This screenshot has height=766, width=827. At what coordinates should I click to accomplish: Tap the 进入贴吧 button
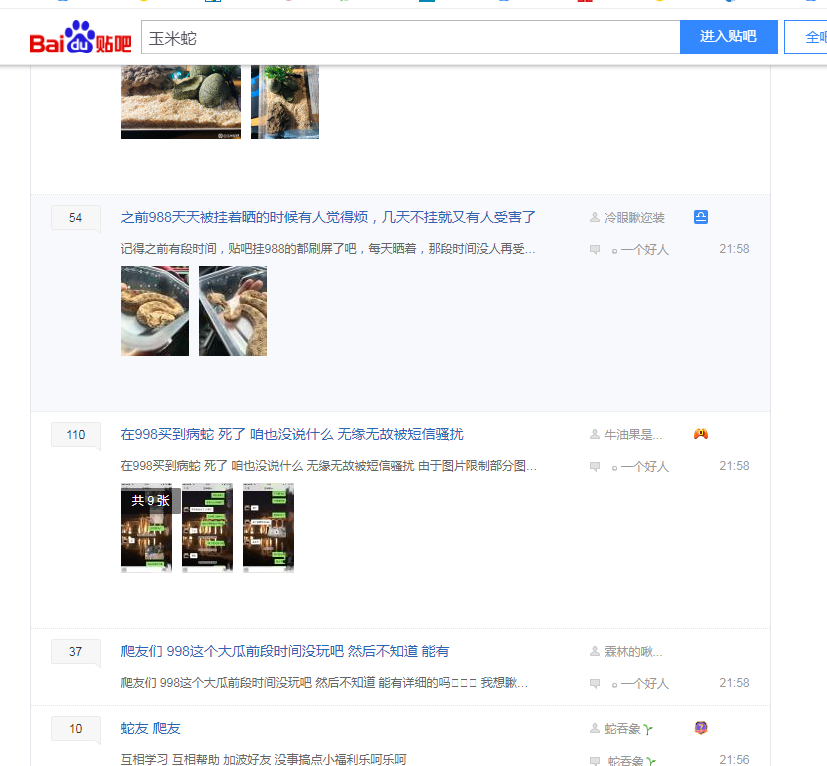point(728,37)
